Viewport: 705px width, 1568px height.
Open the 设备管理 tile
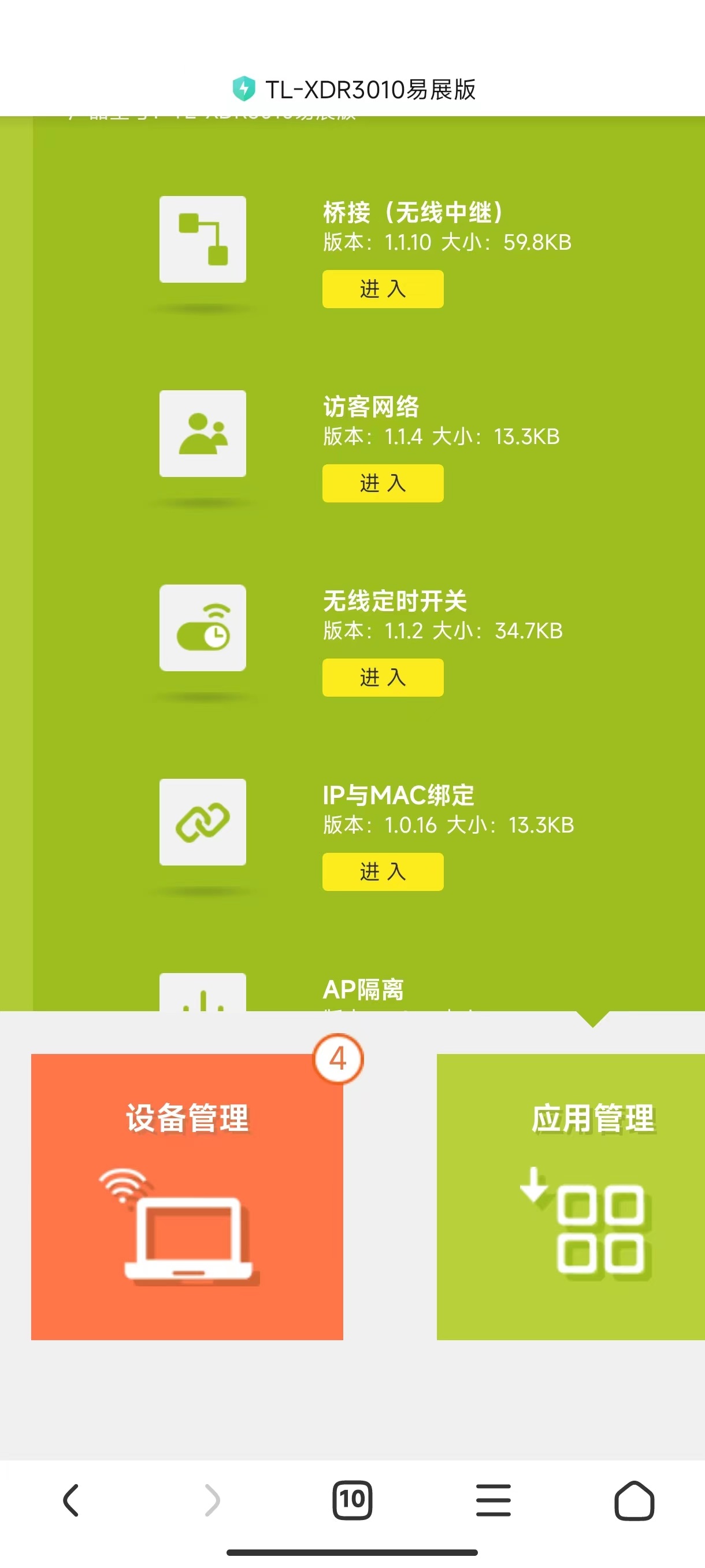pos(187,1196)
